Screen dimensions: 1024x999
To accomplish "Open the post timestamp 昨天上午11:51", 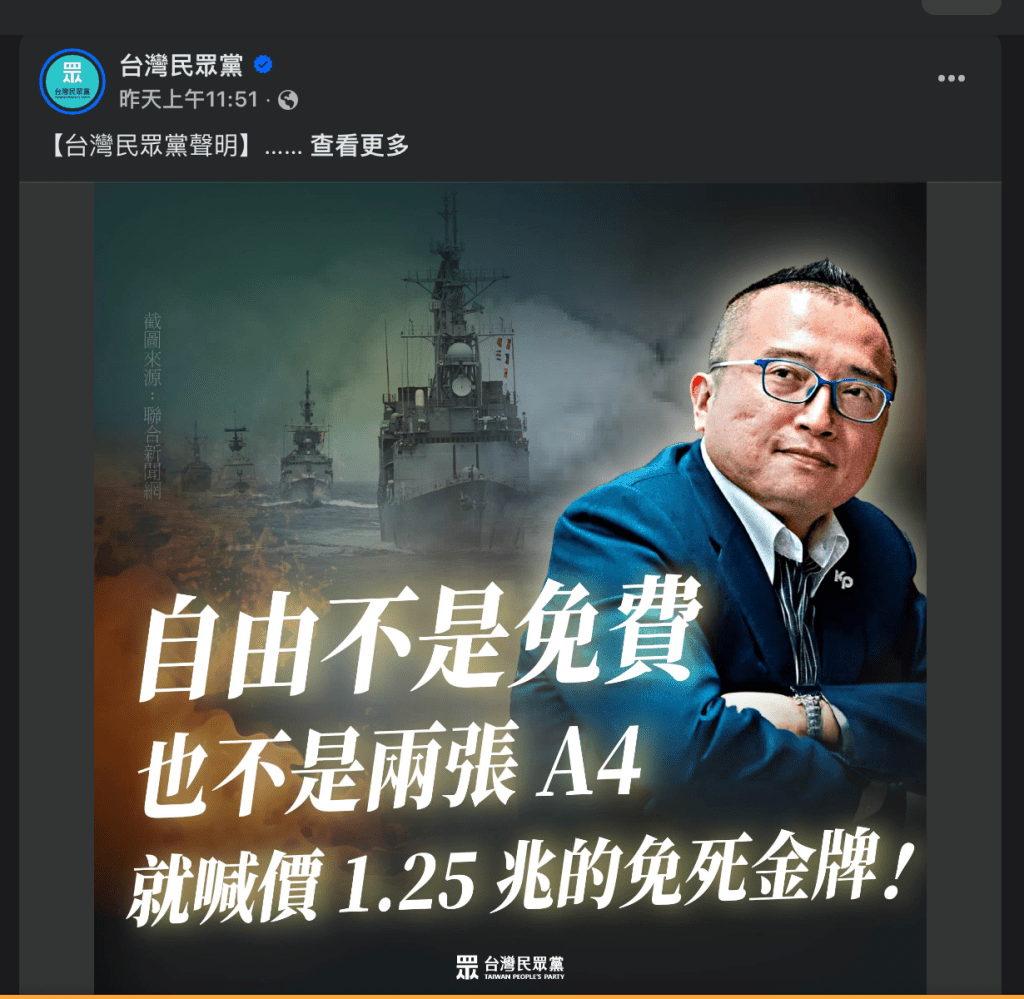I will [188, 99].
